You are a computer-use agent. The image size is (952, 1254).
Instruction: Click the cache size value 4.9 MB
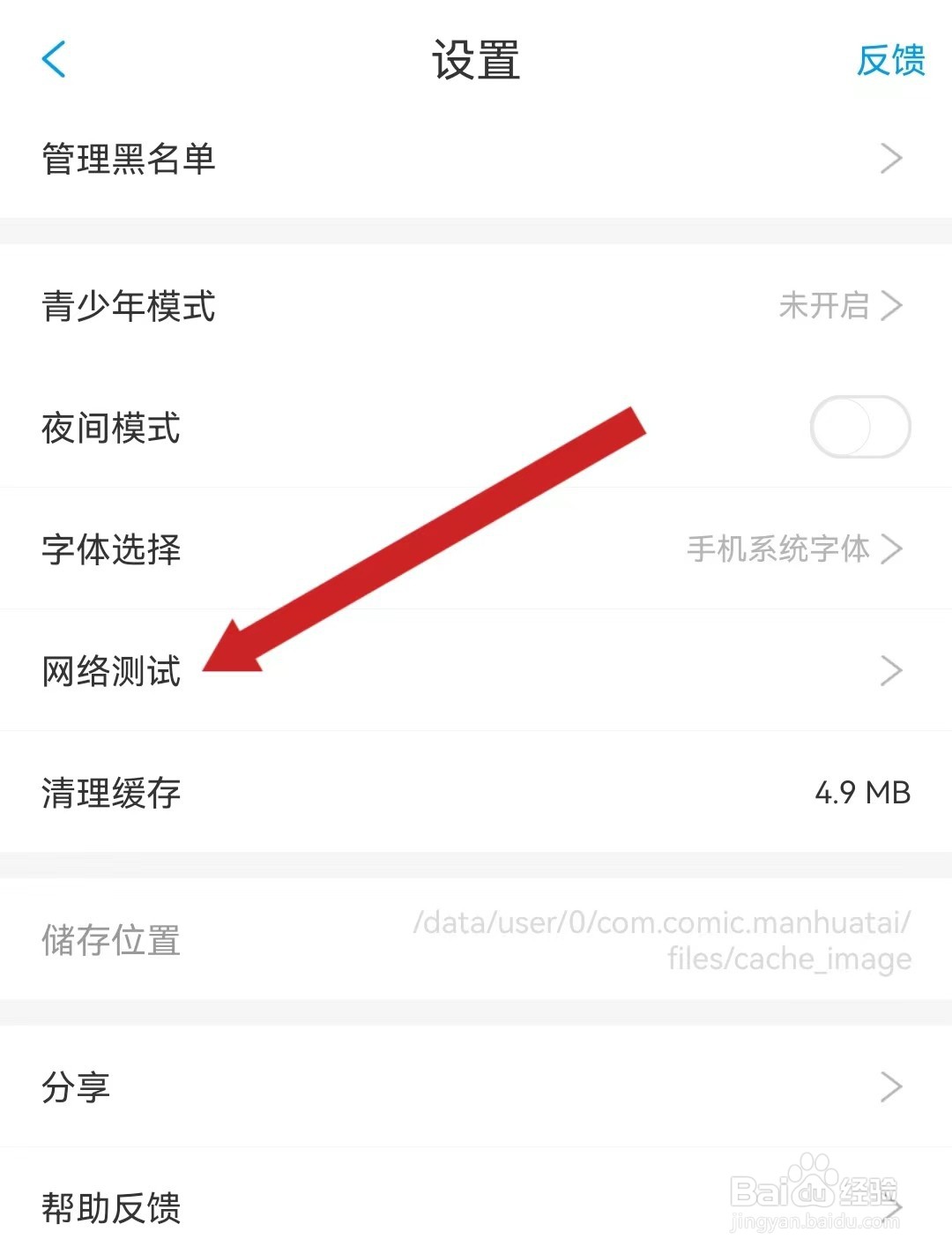(862, 793)
